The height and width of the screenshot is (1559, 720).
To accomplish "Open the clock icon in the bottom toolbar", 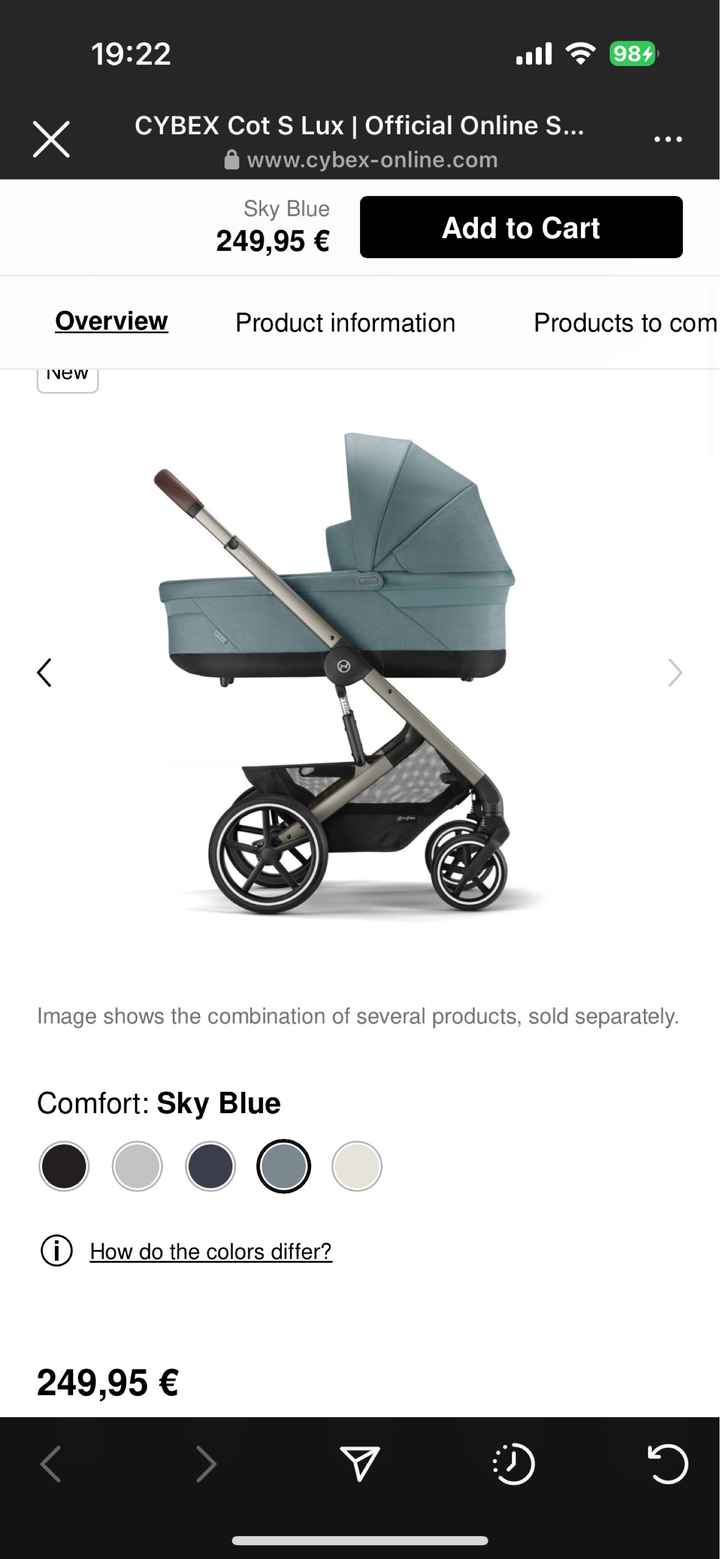I will pos(514,1465).
